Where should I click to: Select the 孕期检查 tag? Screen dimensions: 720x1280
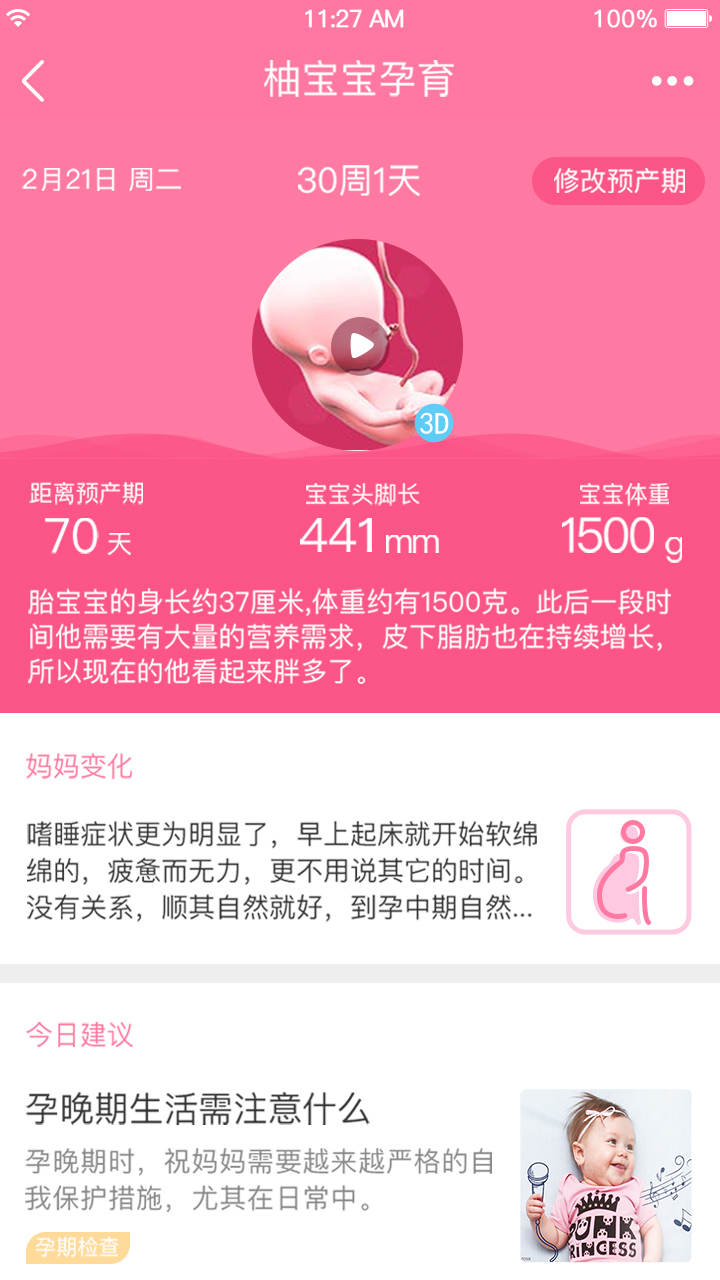[x=78, y=1247]
